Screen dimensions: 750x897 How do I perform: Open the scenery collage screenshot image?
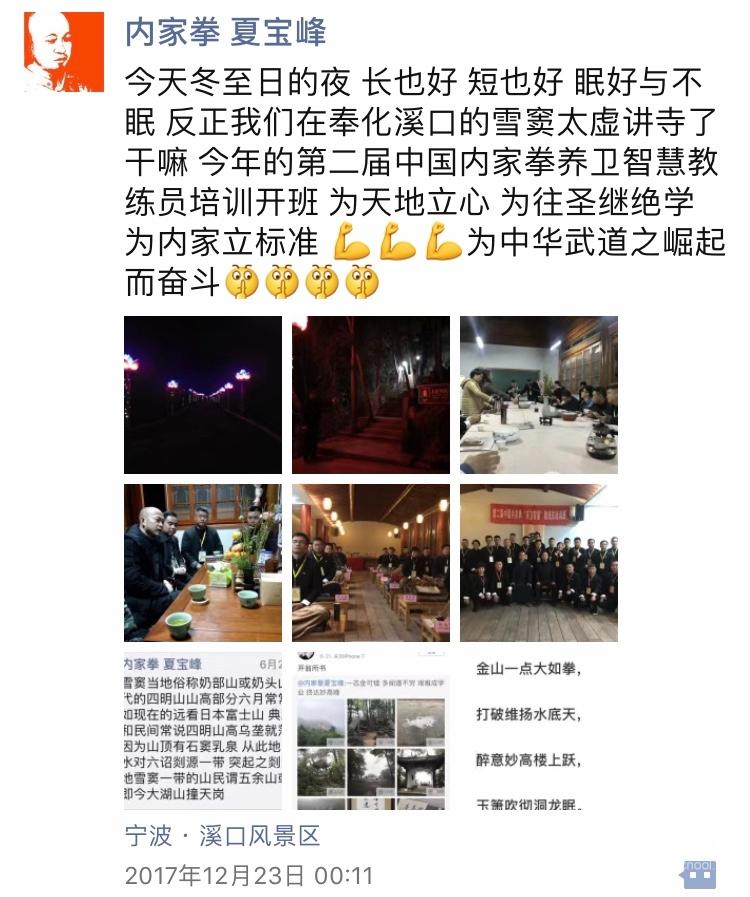coord(371,731)
